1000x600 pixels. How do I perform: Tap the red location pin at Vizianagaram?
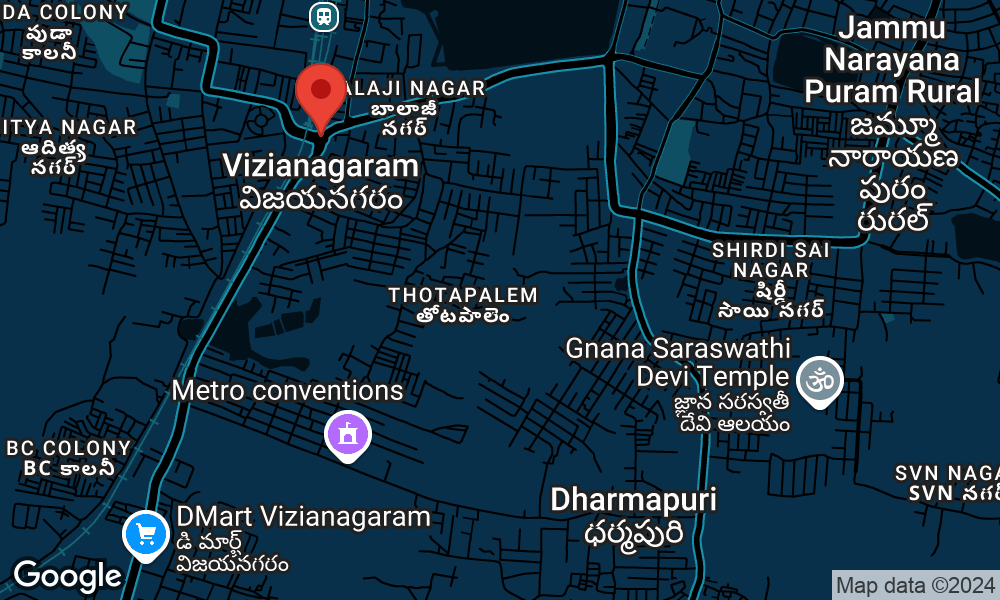point(320,92)
